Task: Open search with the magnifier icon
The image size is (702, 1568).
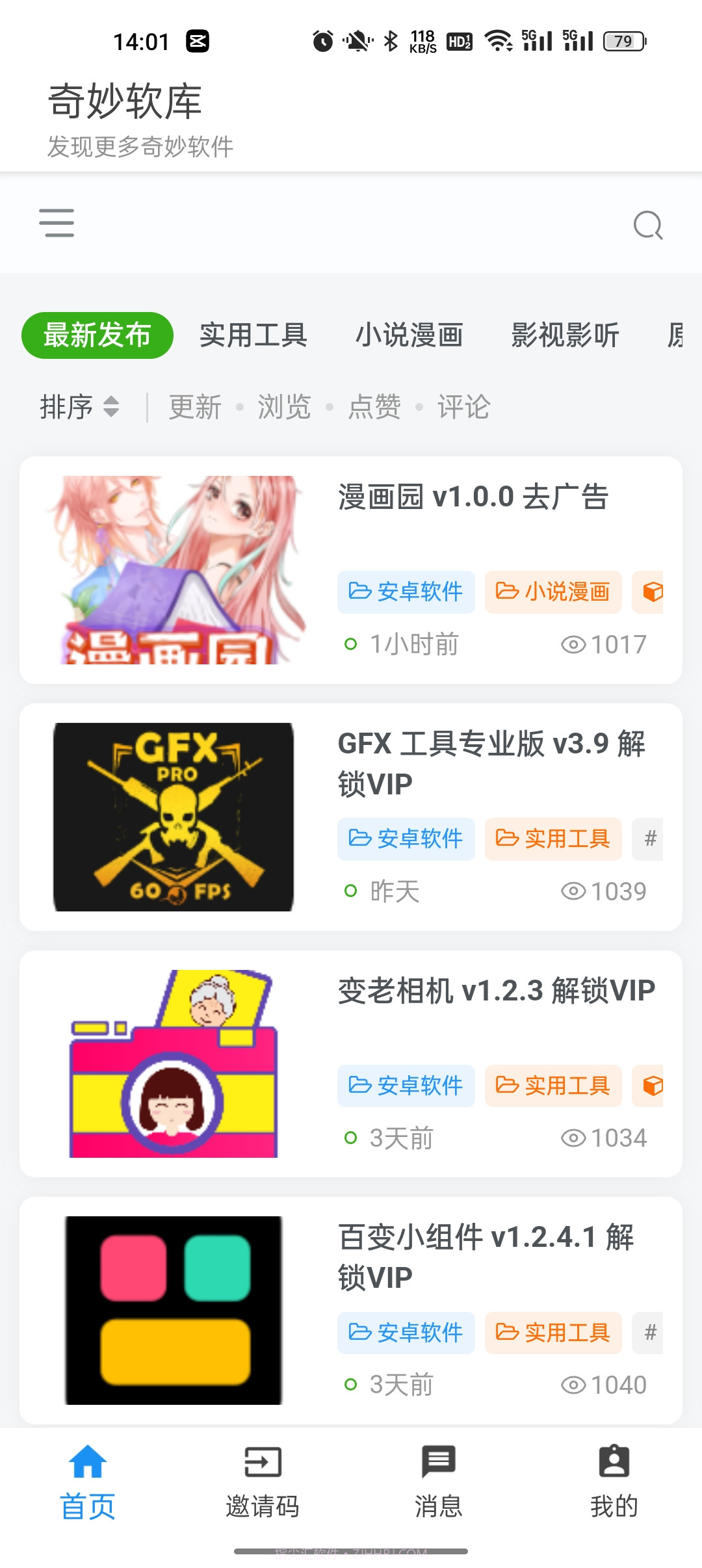Action: 648,226
